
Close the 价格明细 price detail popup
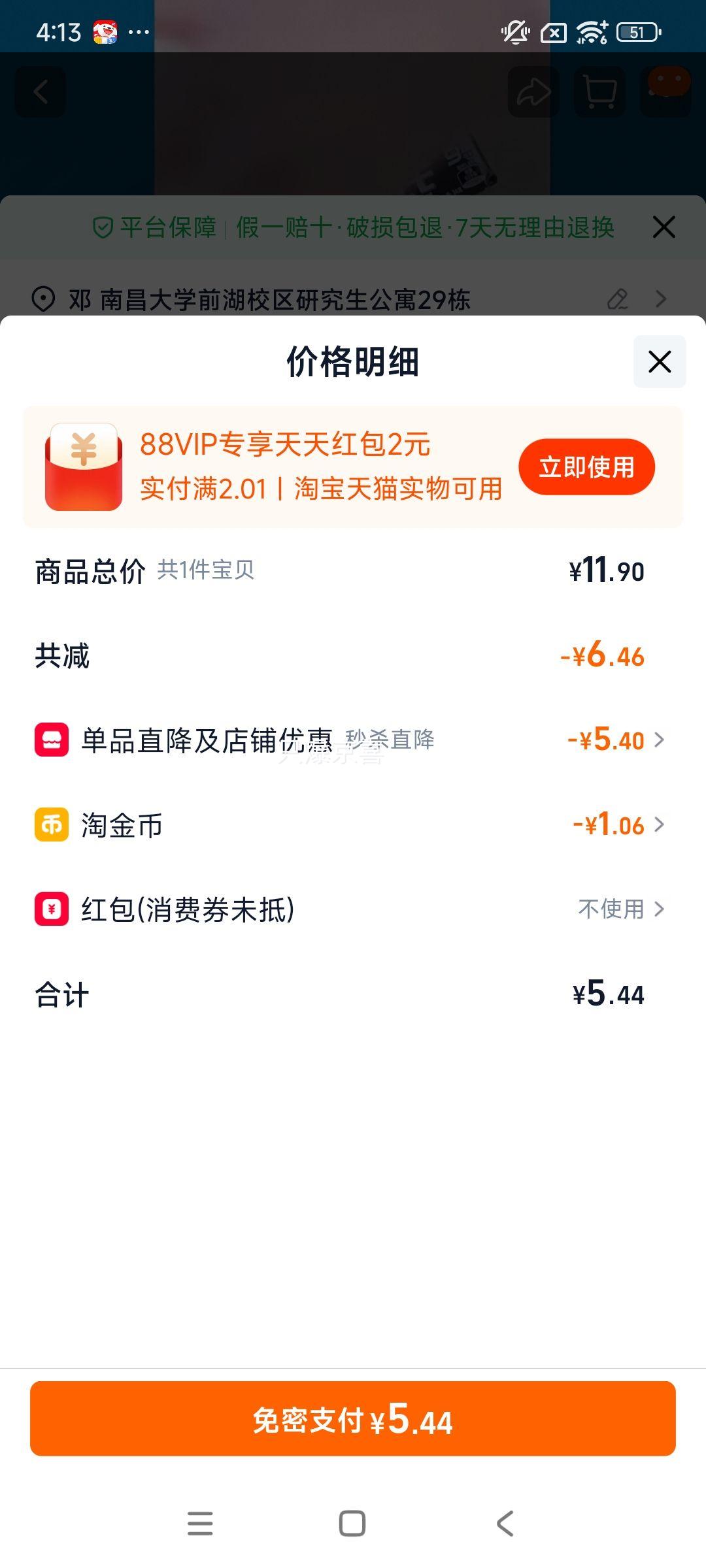tap(659, 363)
